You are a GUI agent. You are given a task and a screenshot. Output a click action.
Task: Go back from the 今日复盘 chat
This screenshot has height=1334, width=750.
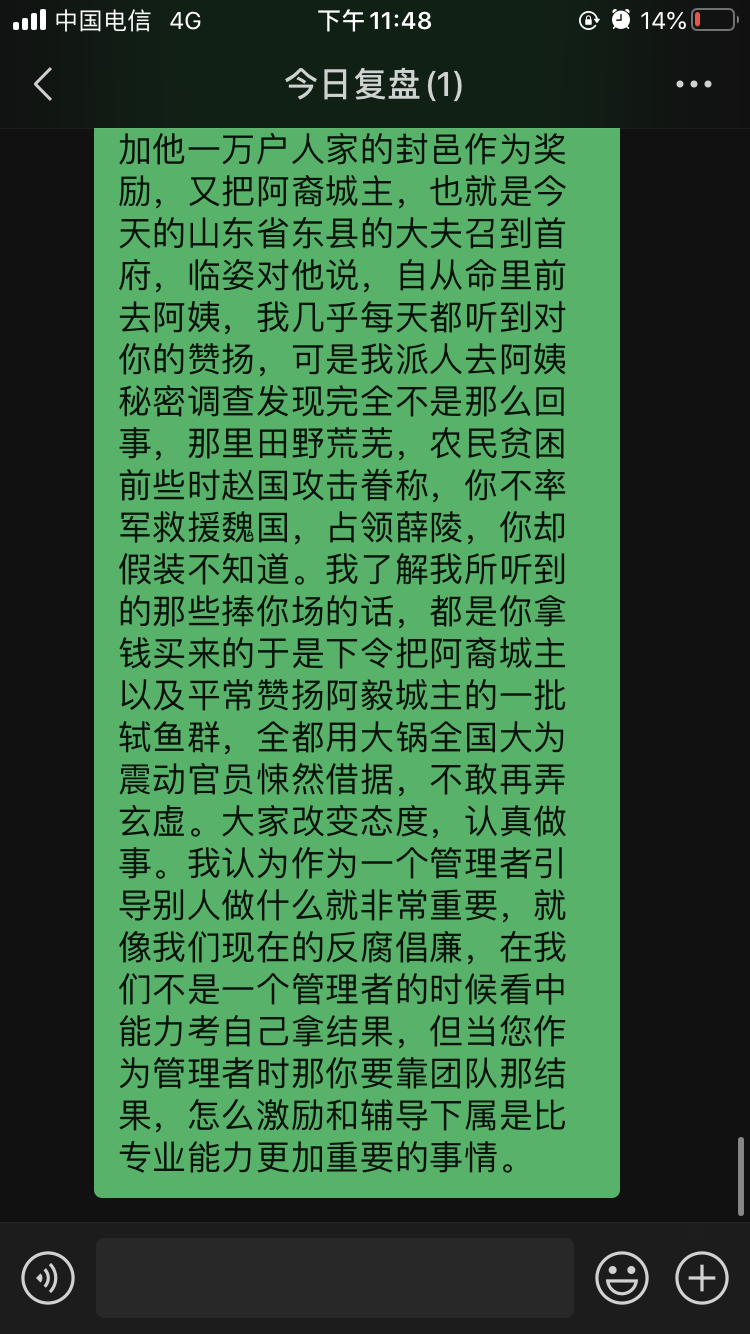pyautogui.click(x=42, y=85)
